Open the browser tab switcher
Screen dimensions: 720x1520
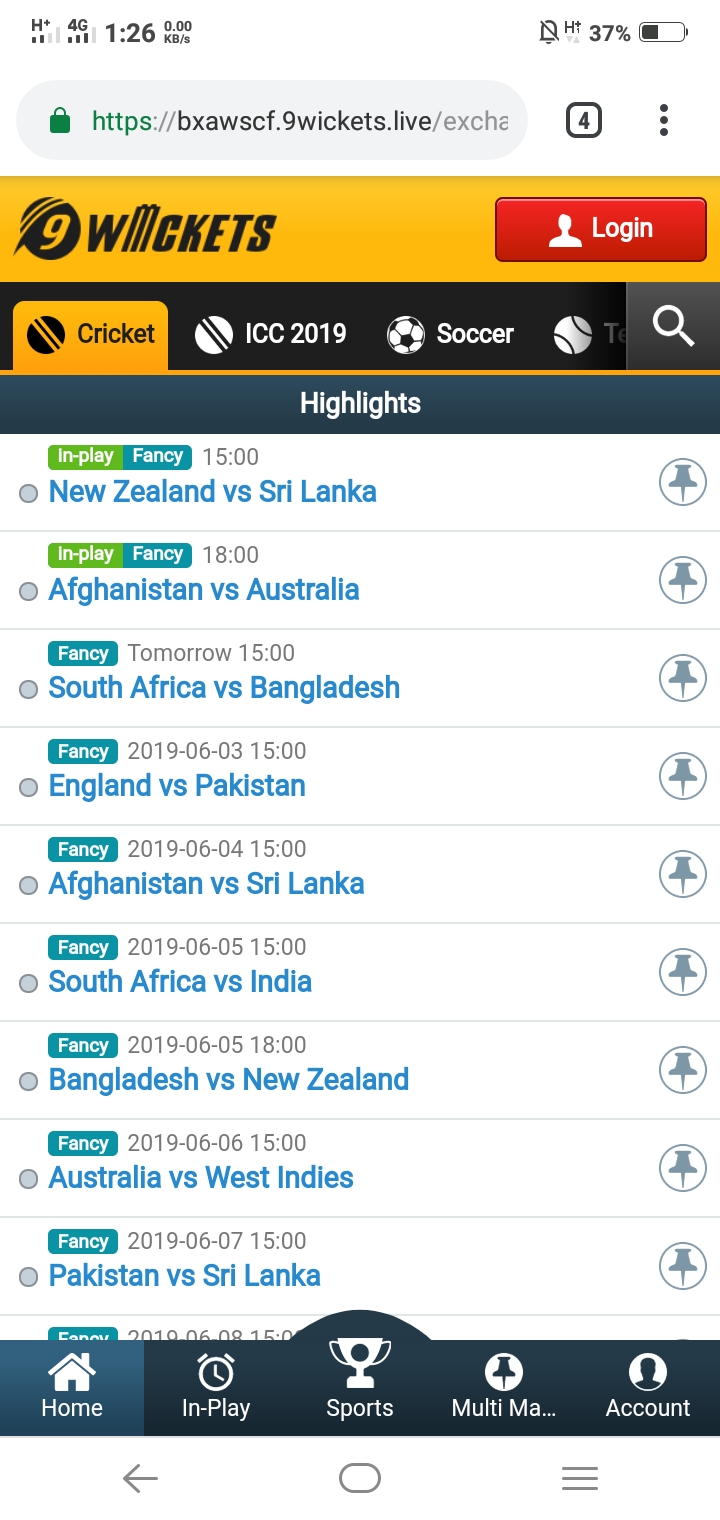point(584,122)
